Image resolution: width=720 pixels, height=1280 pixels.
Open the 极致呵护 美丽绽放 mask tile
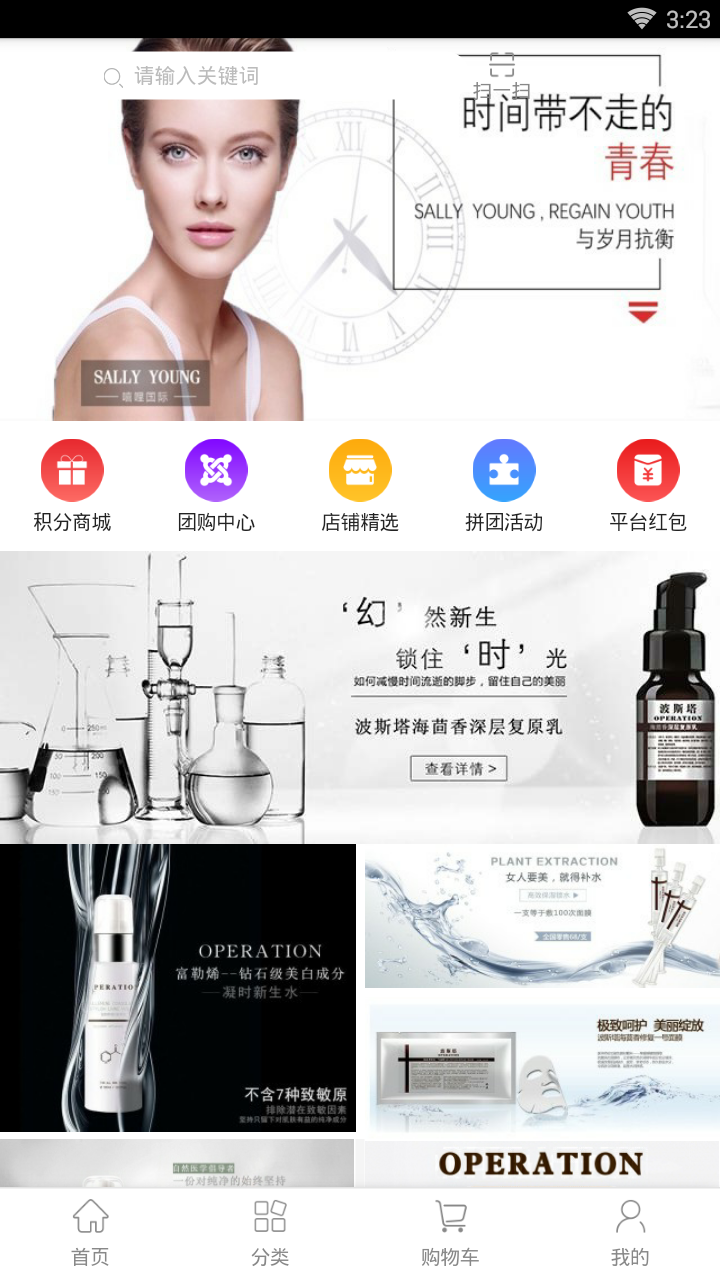coord(544,1068)
